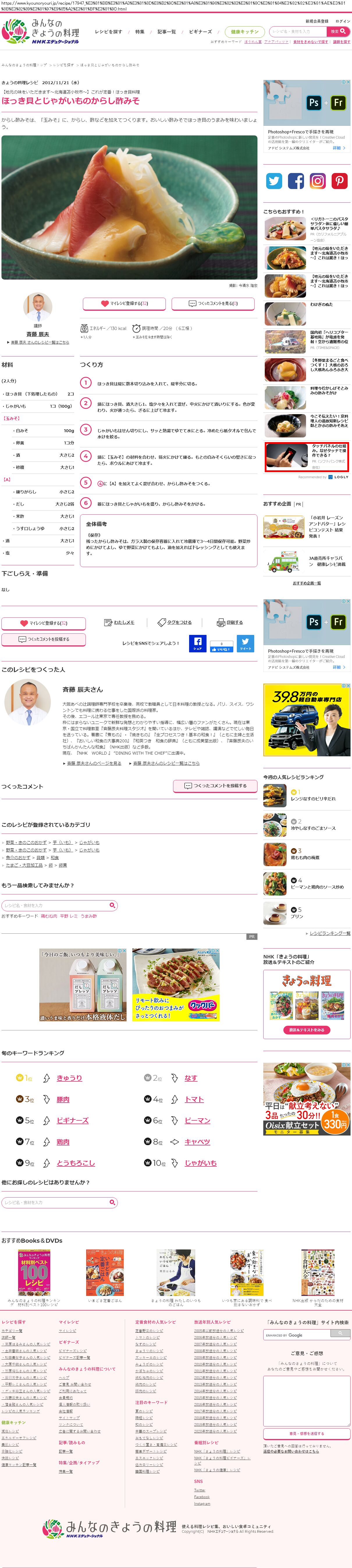Open the きゅうり keyword link

pyautogui.click(x=69, y=1078)
